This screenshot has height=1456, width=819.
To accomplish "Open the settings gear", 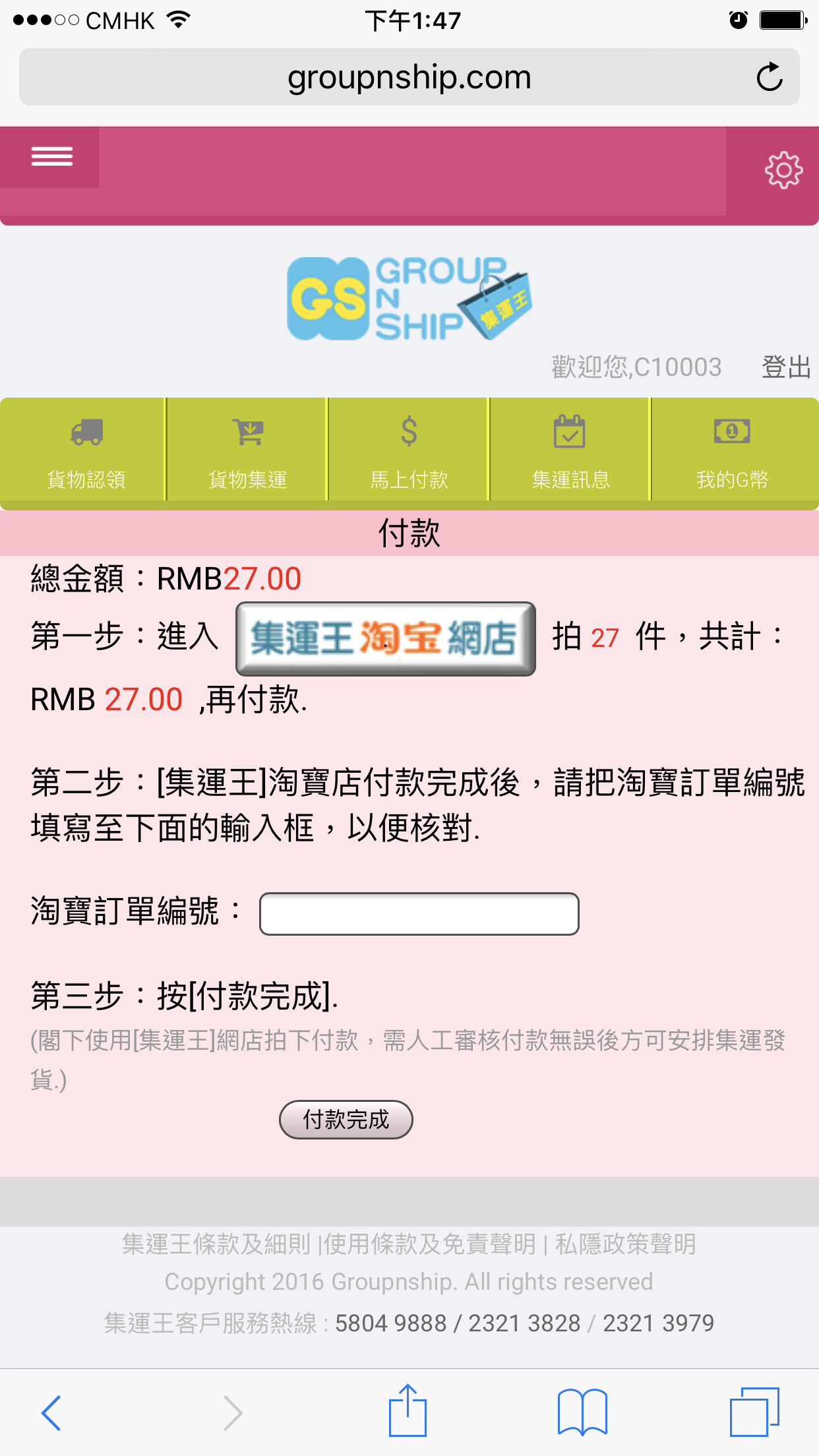I will [x=783, y=171].
